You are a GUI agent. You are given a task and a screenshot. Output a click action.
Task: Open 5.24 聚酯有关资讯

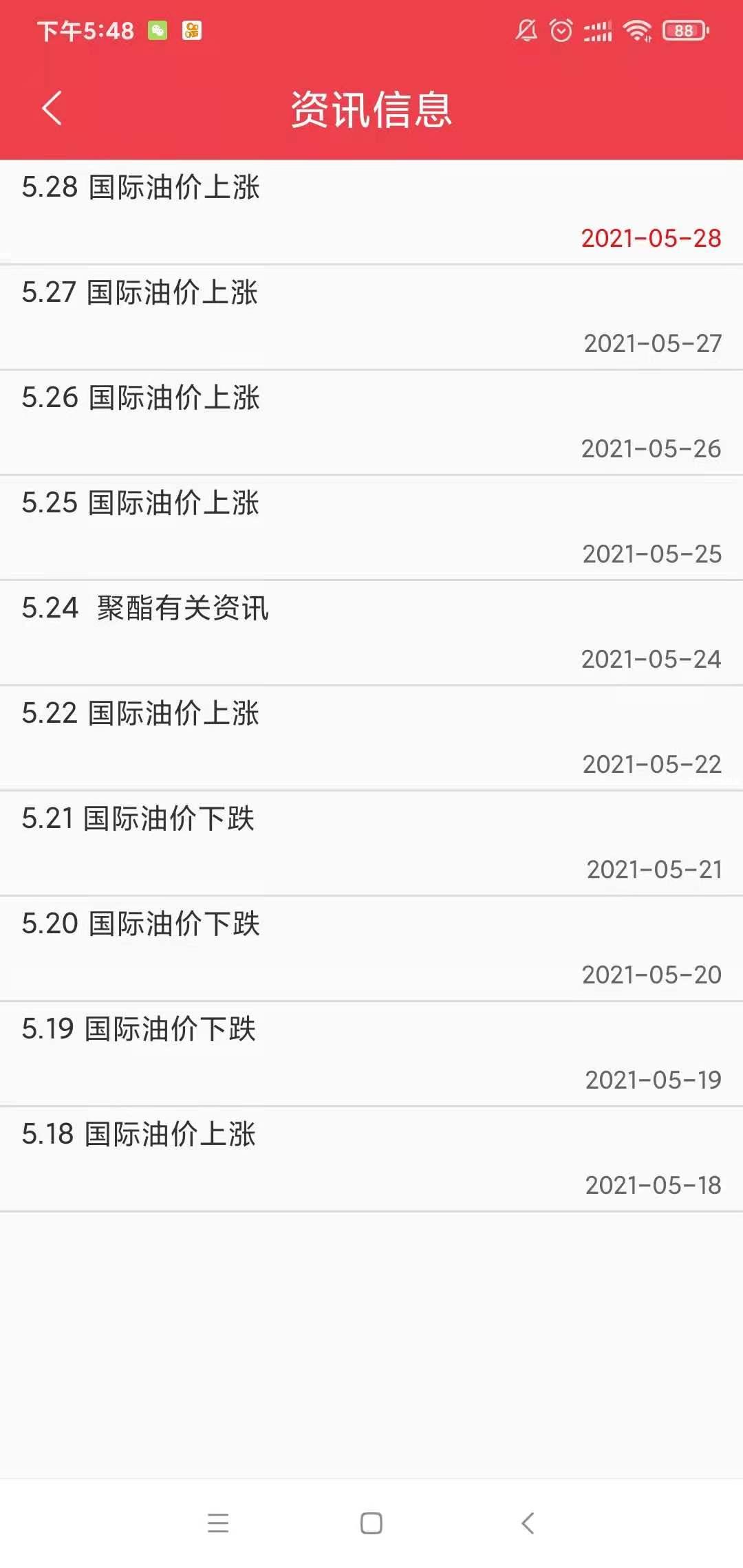[x=145, y=609]
